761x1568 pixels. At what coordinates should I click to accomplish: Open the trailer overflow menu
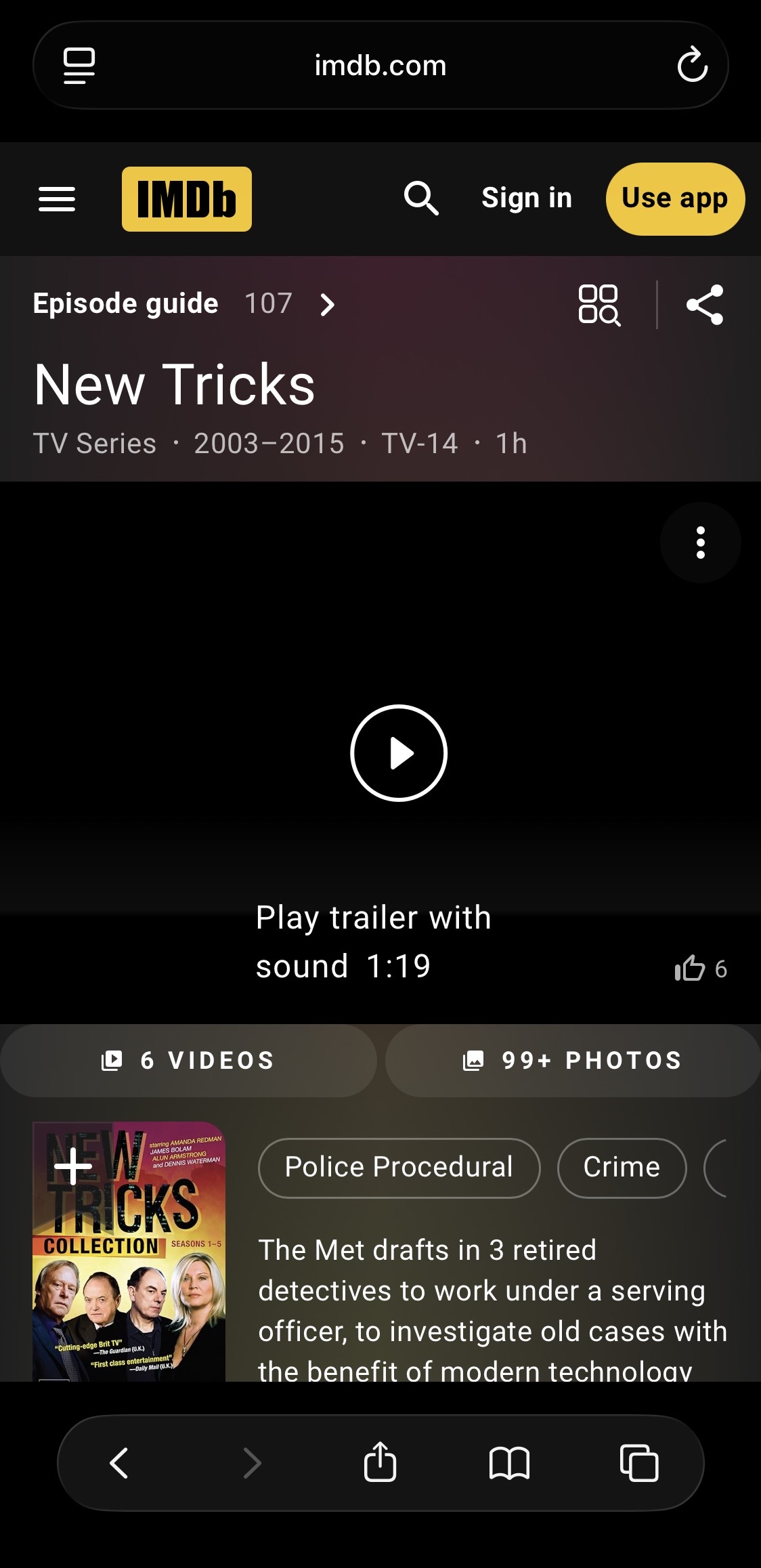click(700, 543)
